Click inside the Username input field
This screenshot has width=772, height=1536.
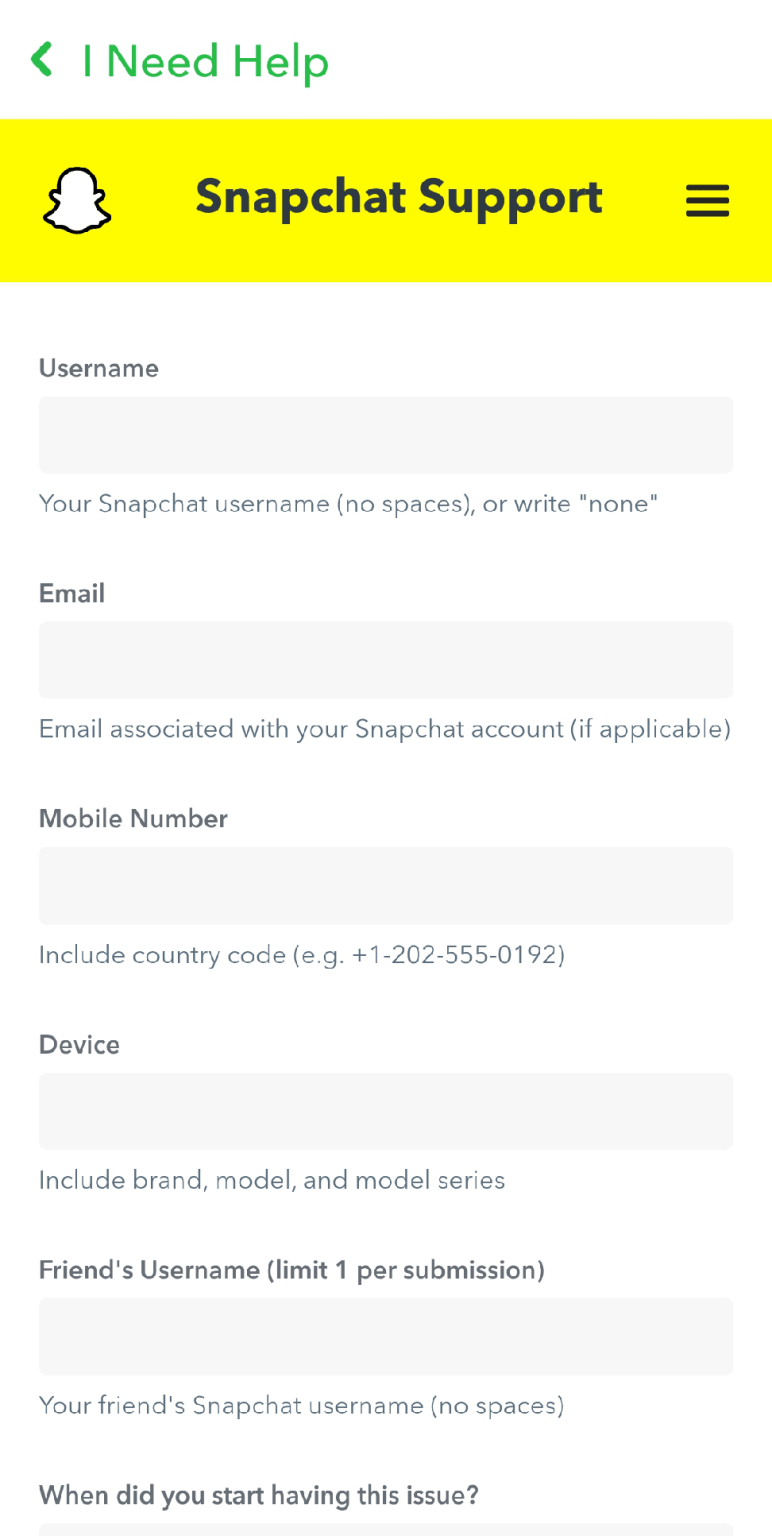[x=386, y=434]
